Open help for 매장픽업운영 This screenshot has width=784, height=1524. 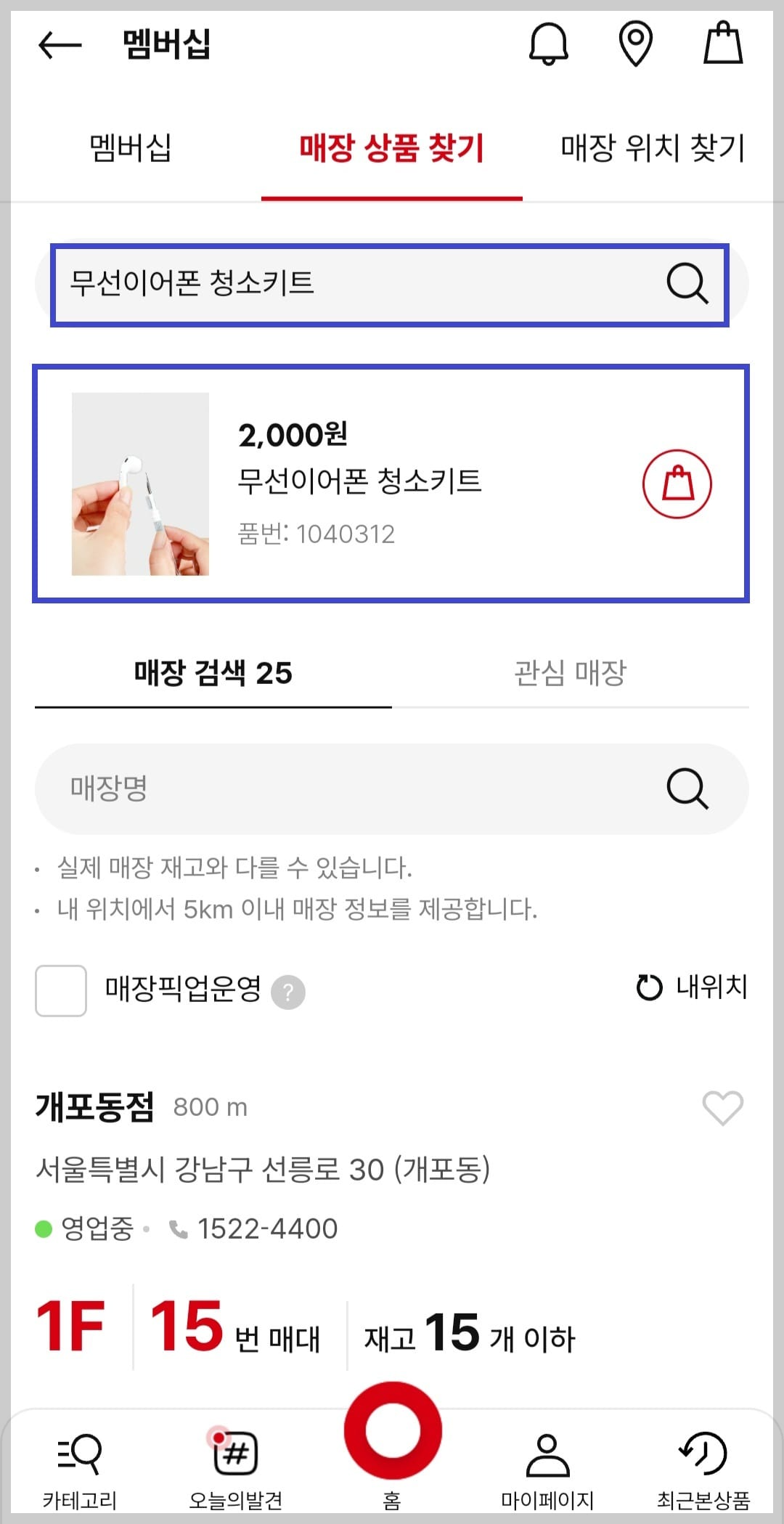pos(288,990)
